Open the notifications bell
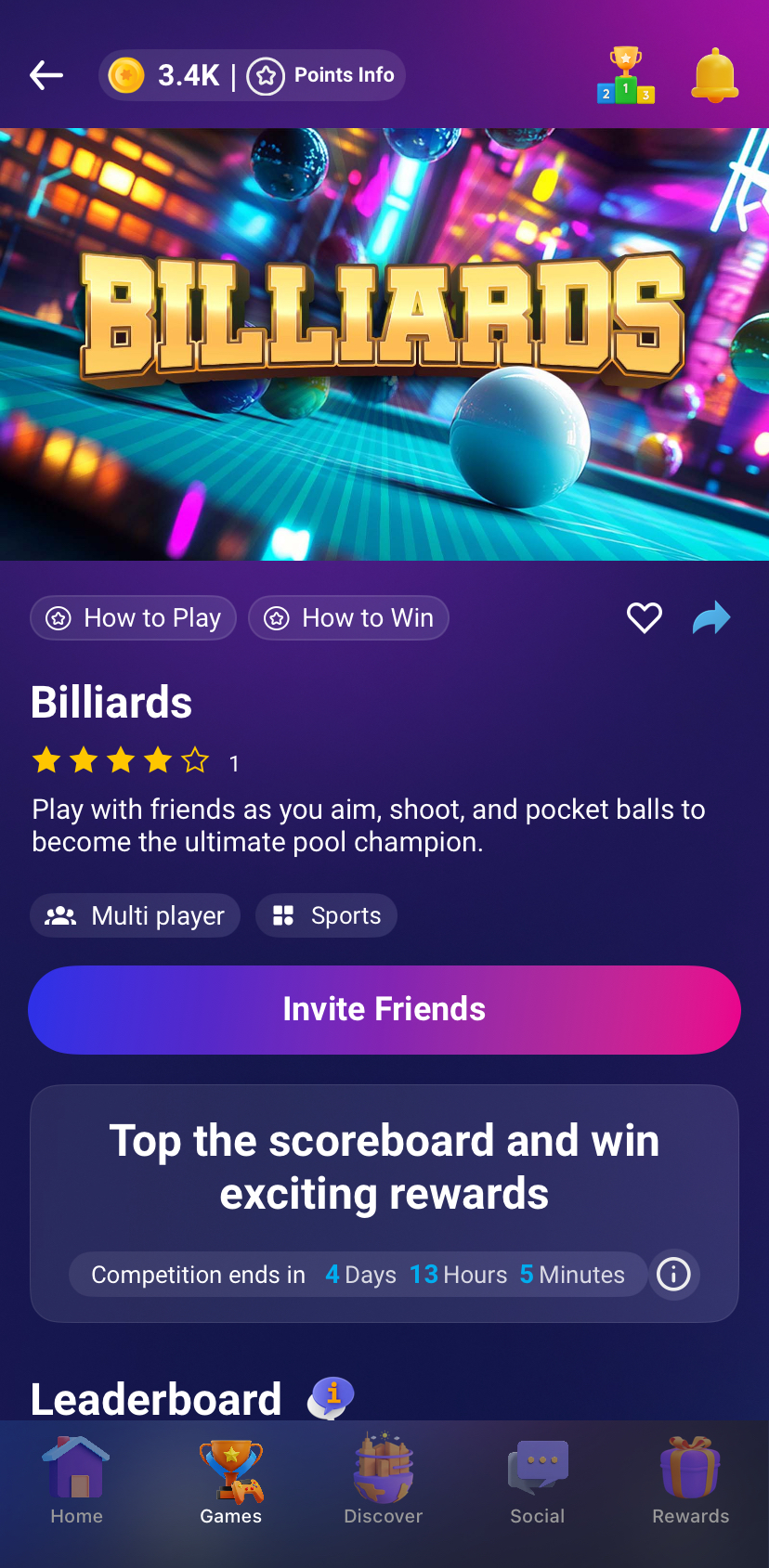769x1568 pixels. pyautogui.click(x=714, y=75)
